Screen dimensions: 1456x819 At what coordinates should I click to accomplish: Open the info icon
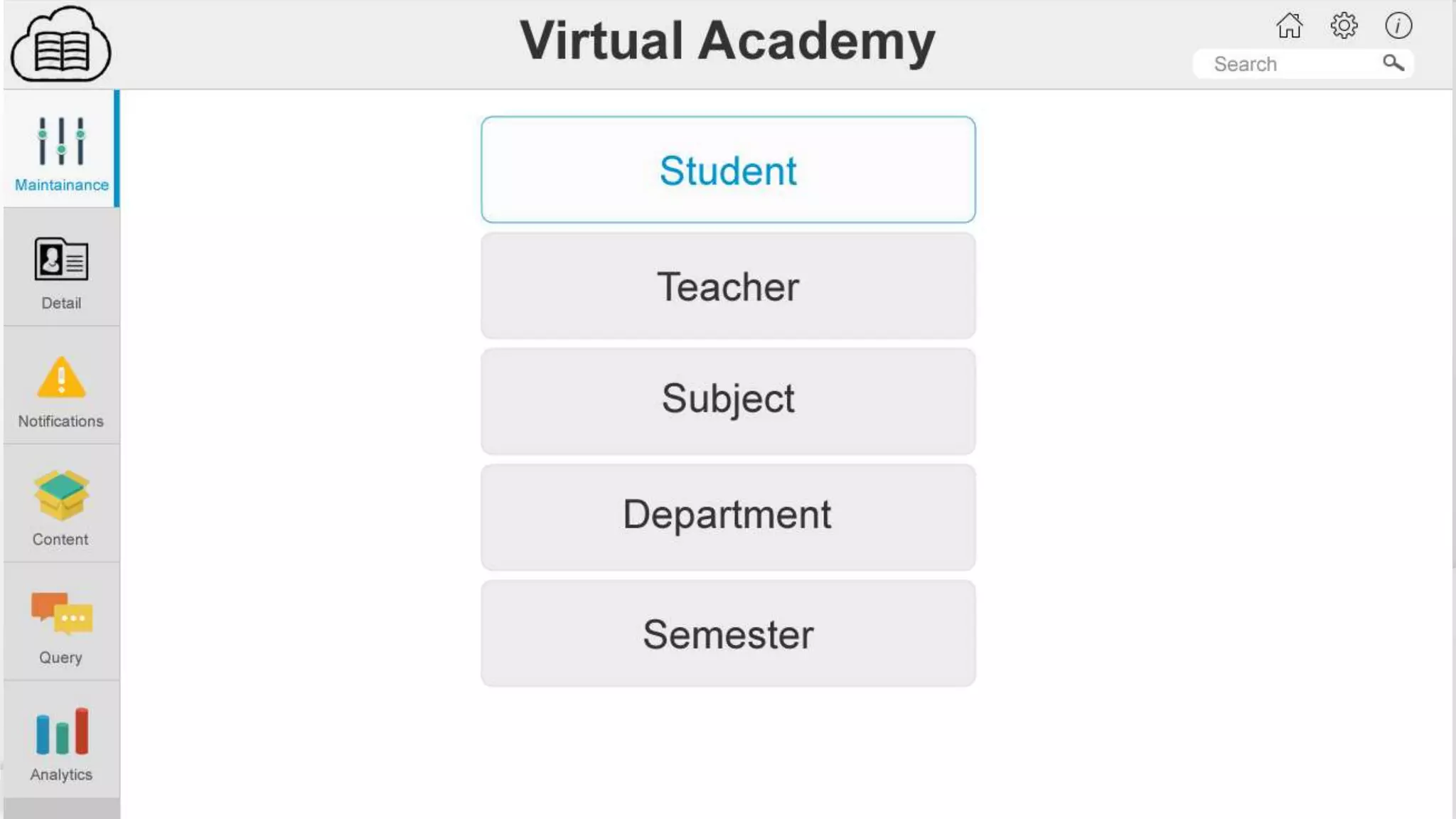(1398, 26)
